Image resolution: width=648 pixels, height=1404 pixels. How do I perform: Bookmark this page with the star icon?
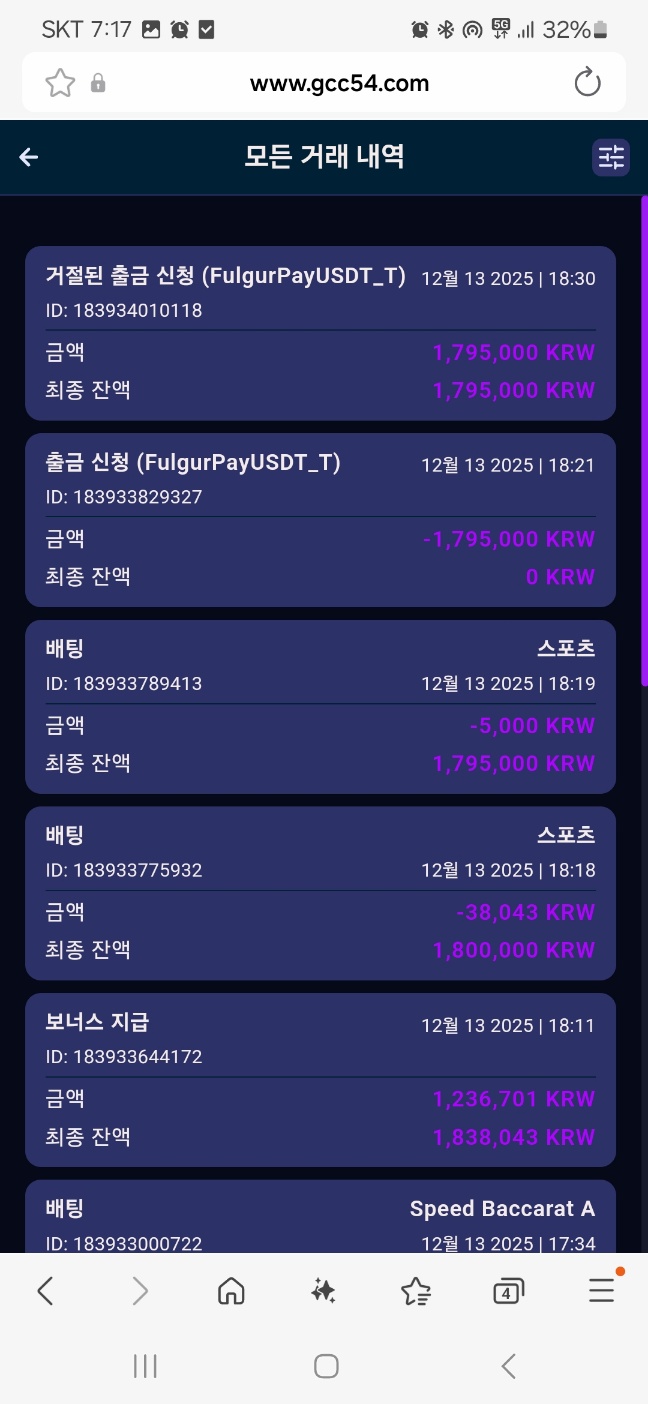pos(60,83)
